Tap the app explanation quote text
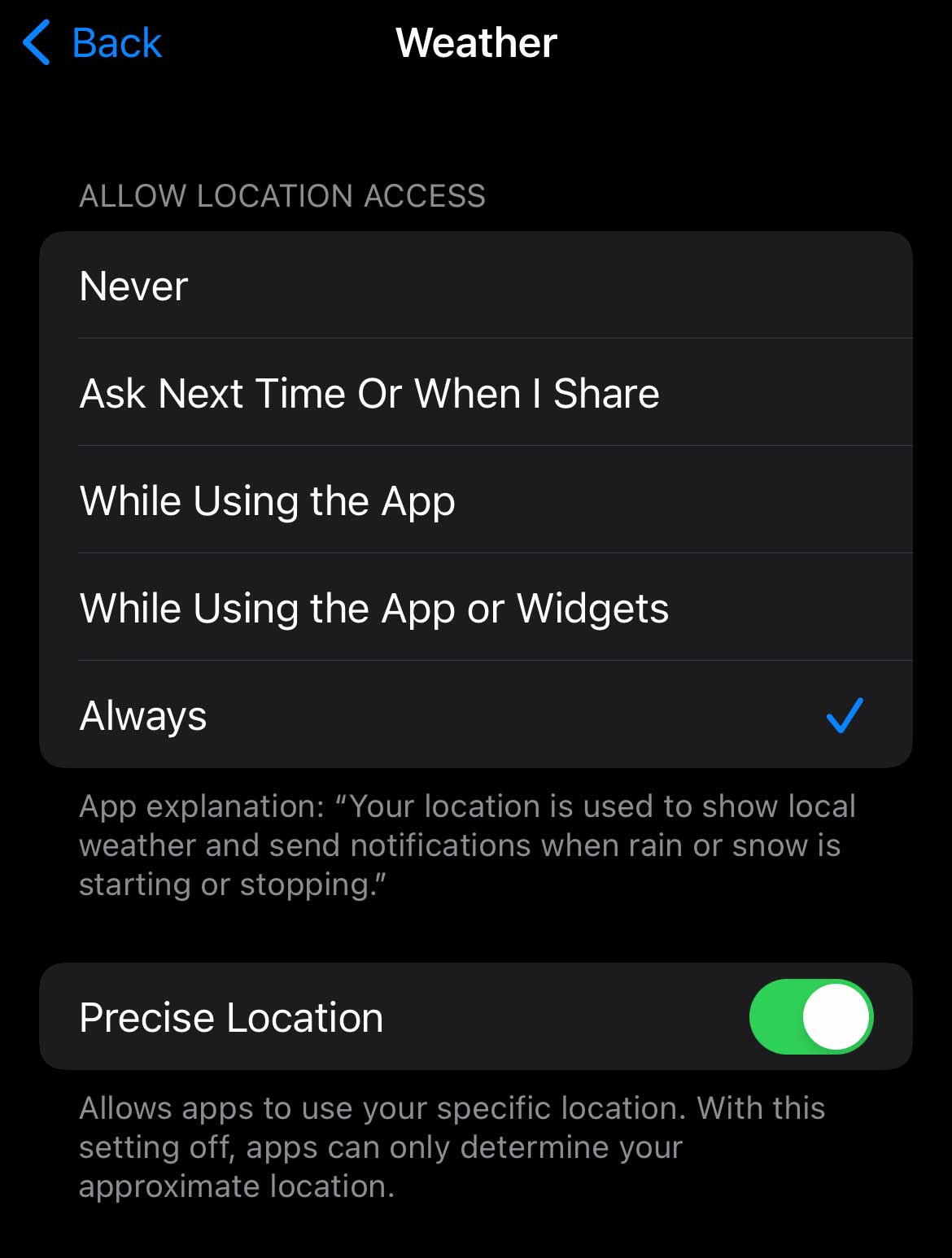The width and height of the screenshot is (952, 1258). [468, 845]
